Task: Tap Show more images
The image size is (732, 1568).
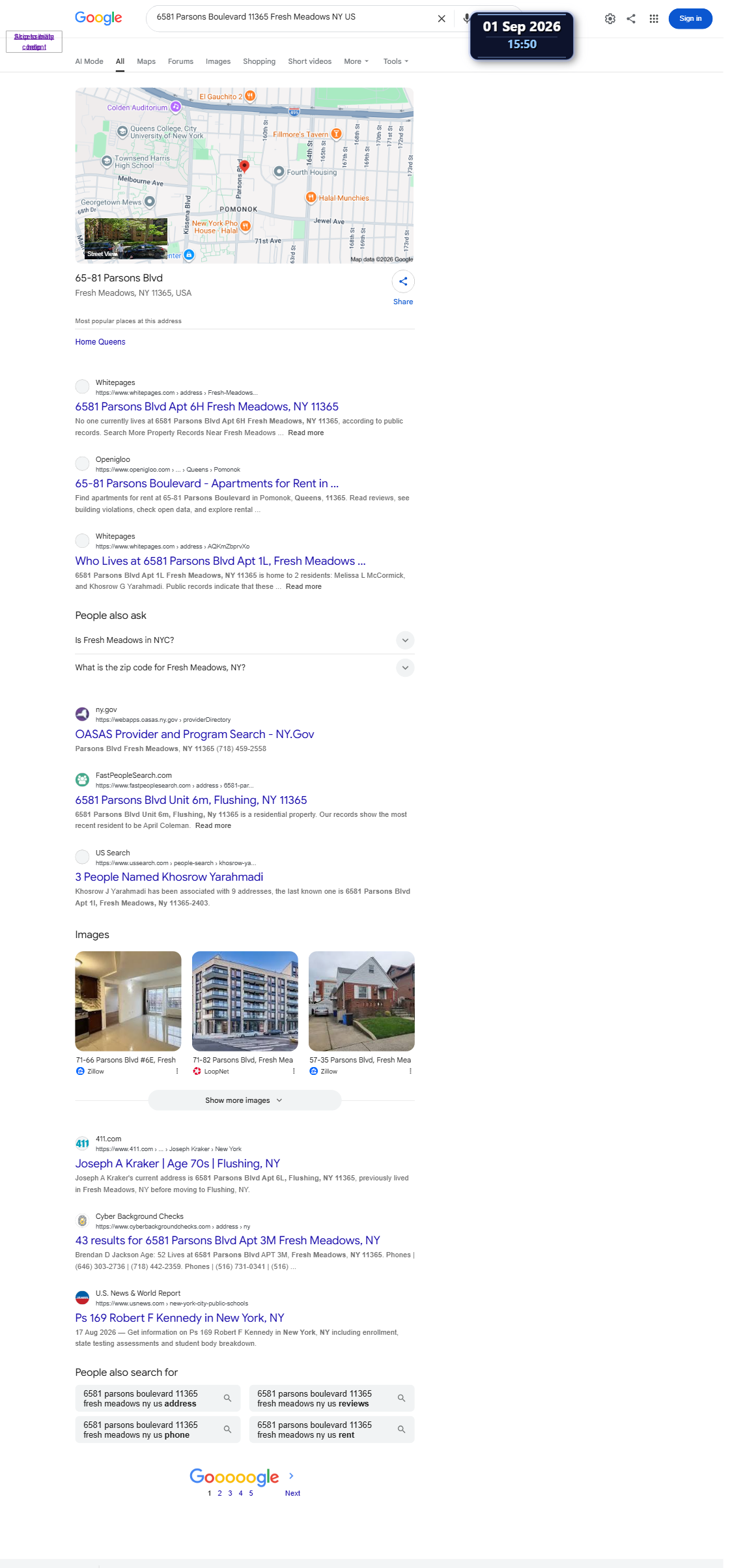Action: (x=245, y=1100)
